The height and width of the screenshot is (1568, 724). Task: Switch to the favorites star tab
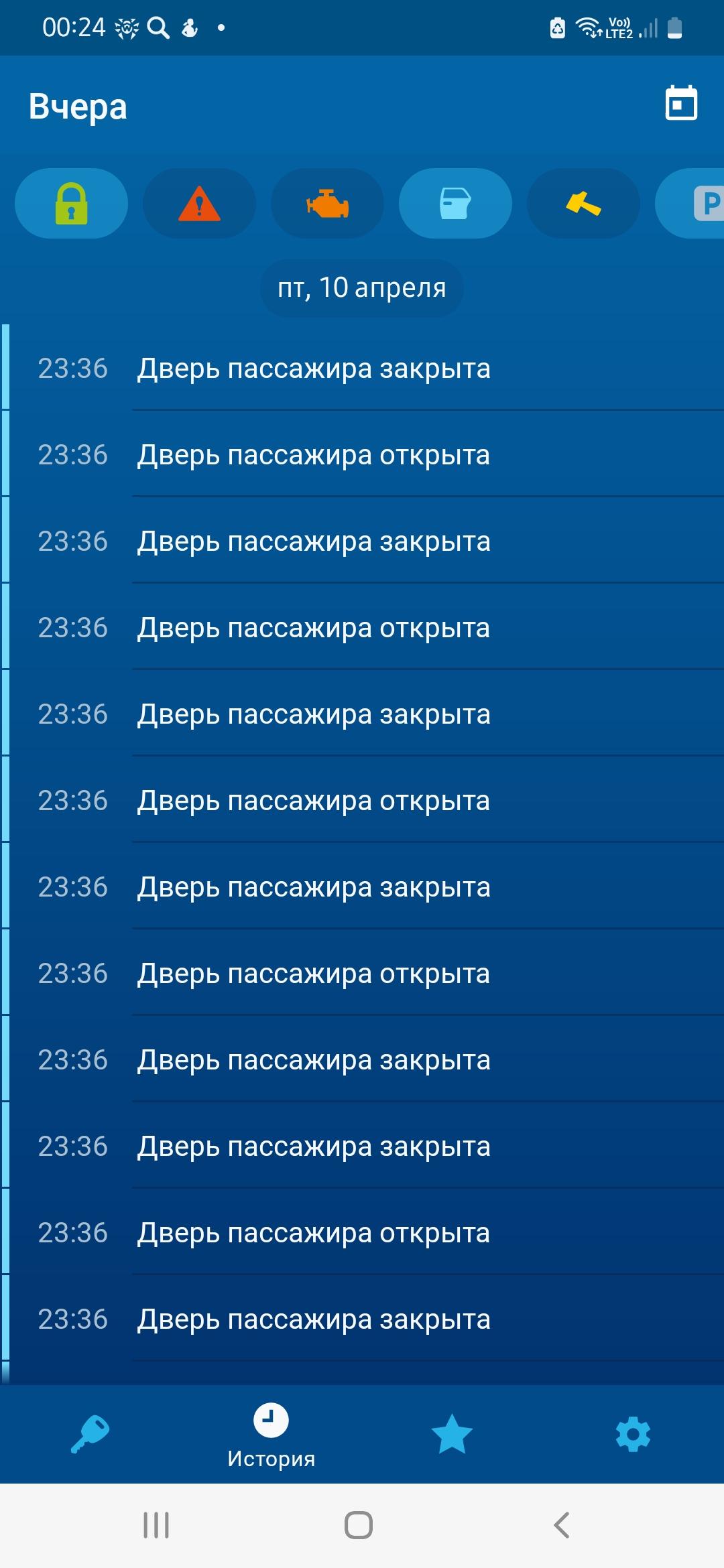(452, 1434)
